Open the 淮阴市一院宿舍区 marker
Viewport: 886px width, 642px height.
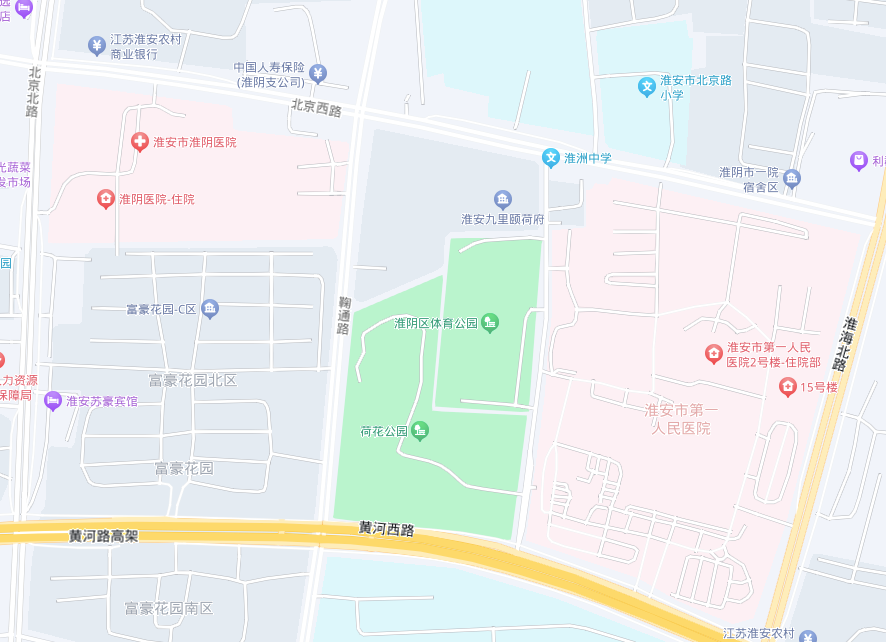[x=792, y=179]
